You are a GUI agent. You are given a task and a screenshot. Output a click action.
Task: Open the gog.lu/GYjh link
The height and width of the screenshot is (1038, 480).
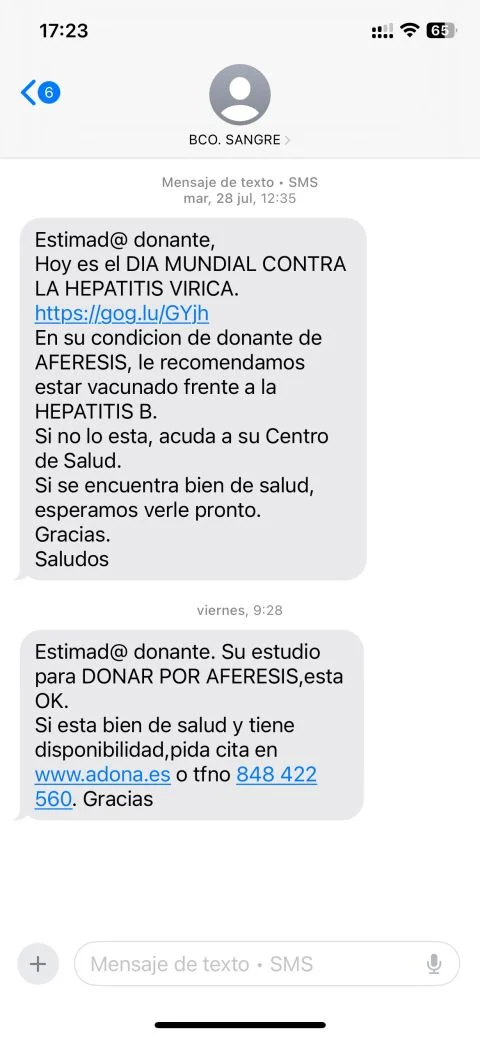tap(122, 312)
